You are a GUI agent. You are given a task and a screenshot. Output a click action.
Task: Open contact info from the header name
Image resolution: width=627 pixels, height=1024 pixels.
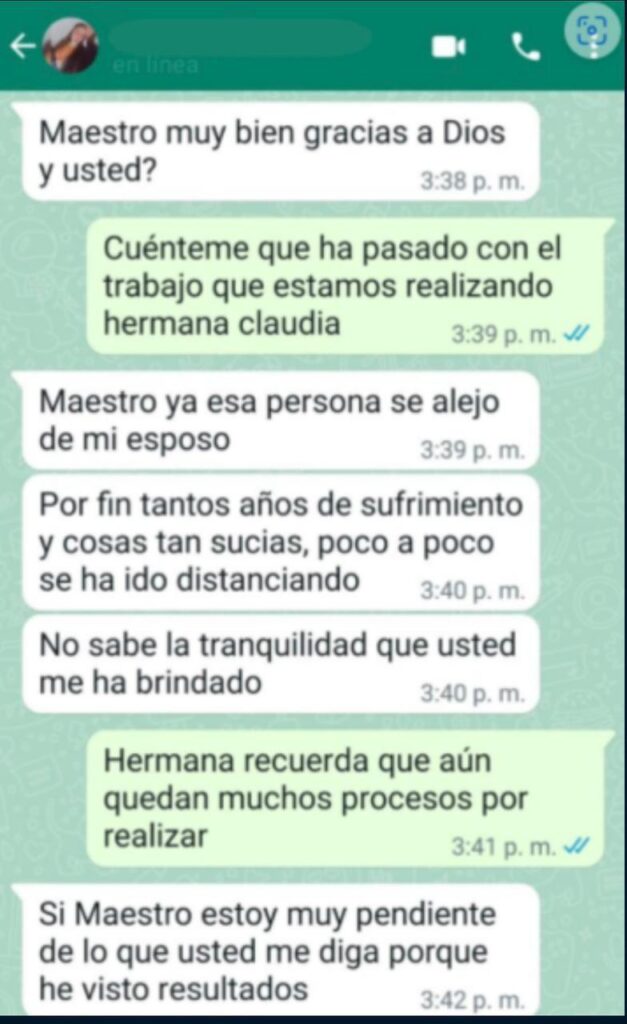pos(240,42)
